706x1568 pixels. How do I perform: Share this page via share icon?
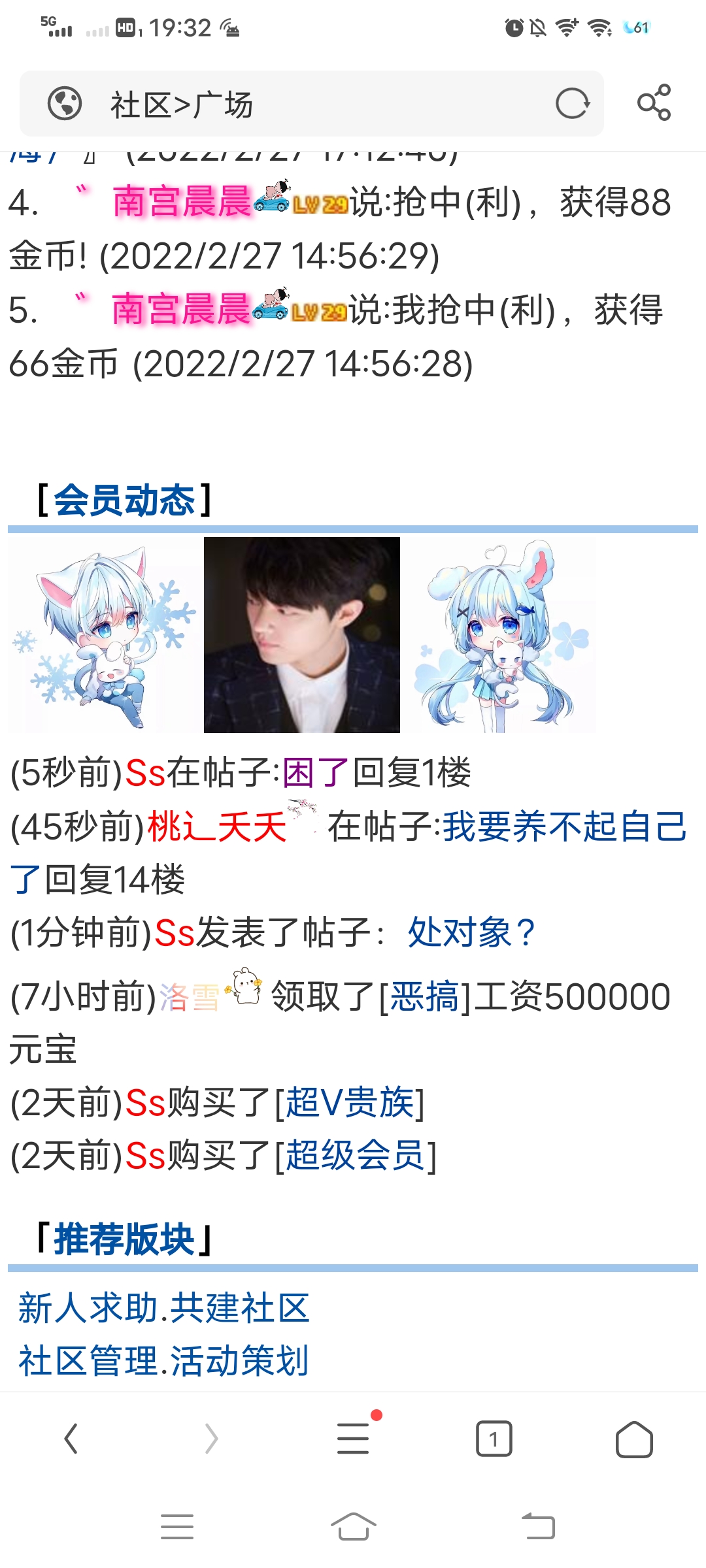click(x=654, y=103)
